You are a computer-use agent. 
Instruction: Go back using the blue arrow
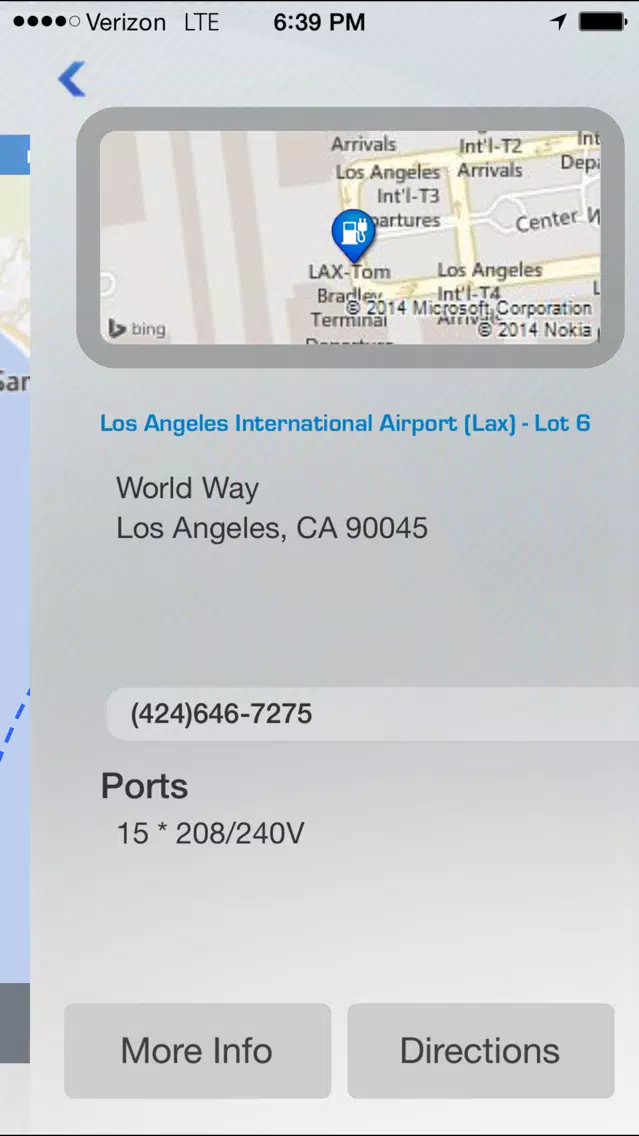tap(72, 79)
